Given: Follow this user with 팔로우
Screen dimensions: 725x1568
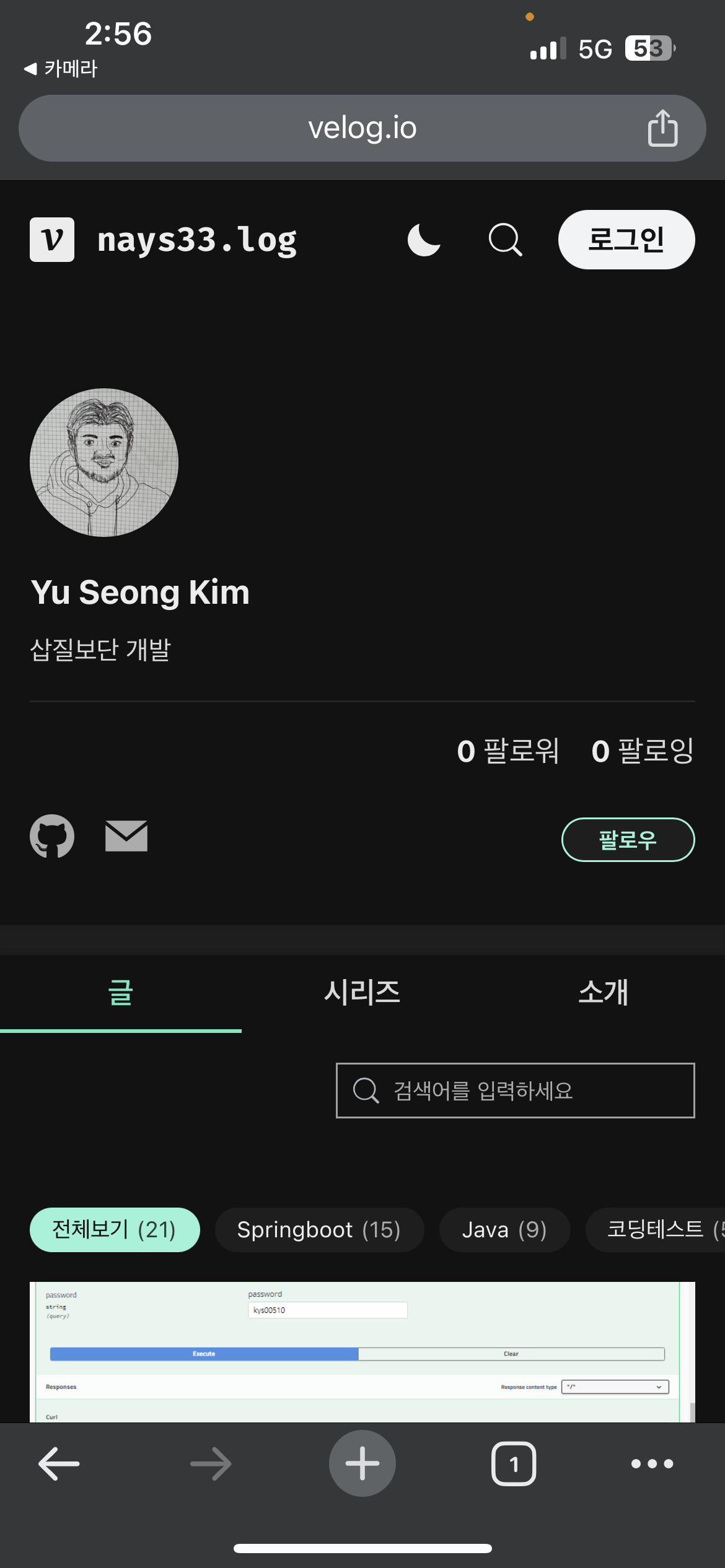Looking at the screenshot, I should click(x=628, y=840).
